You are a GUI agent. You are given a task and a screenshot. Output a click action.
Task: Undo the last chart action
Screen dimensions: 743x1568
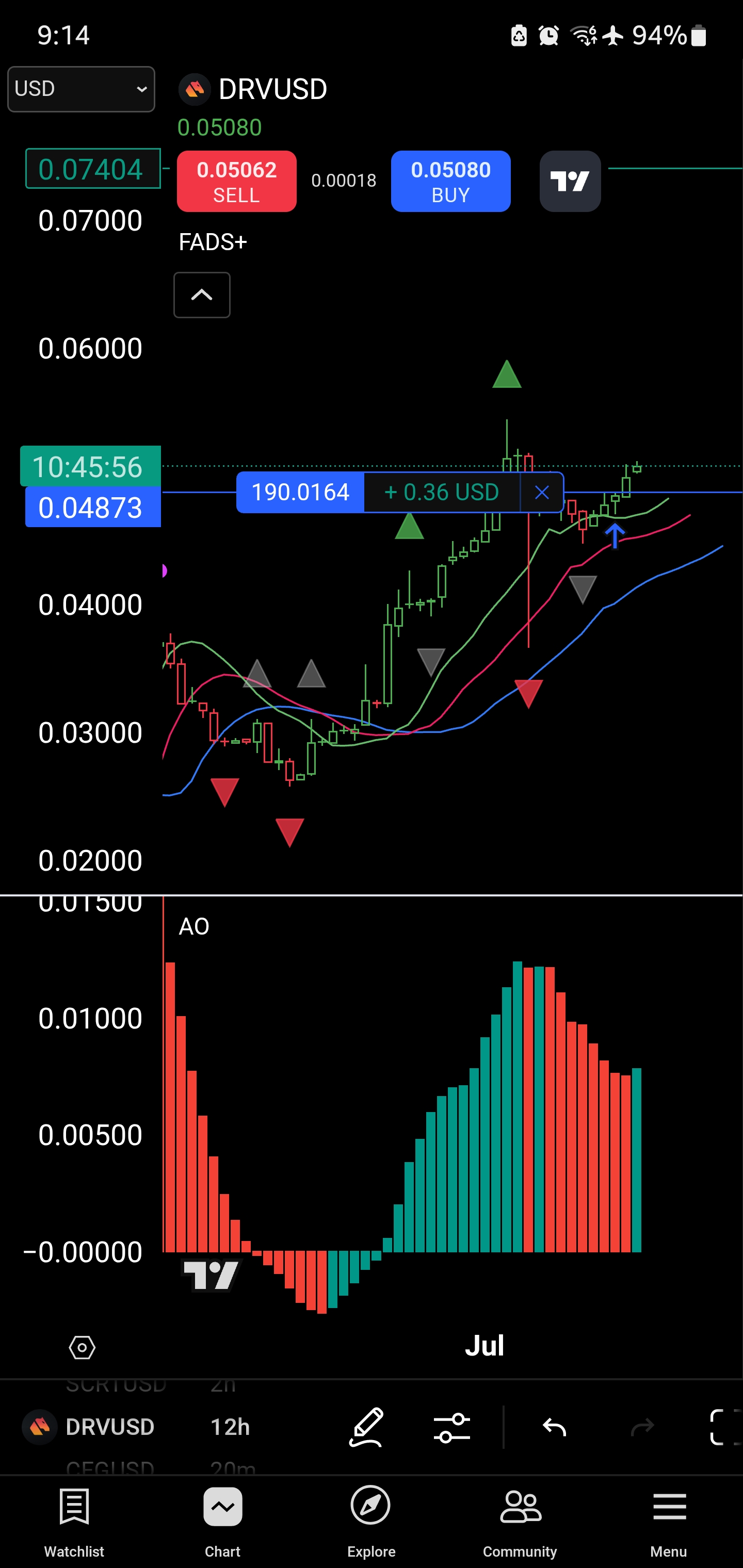pyautogui.click(x=554, y=1427)
